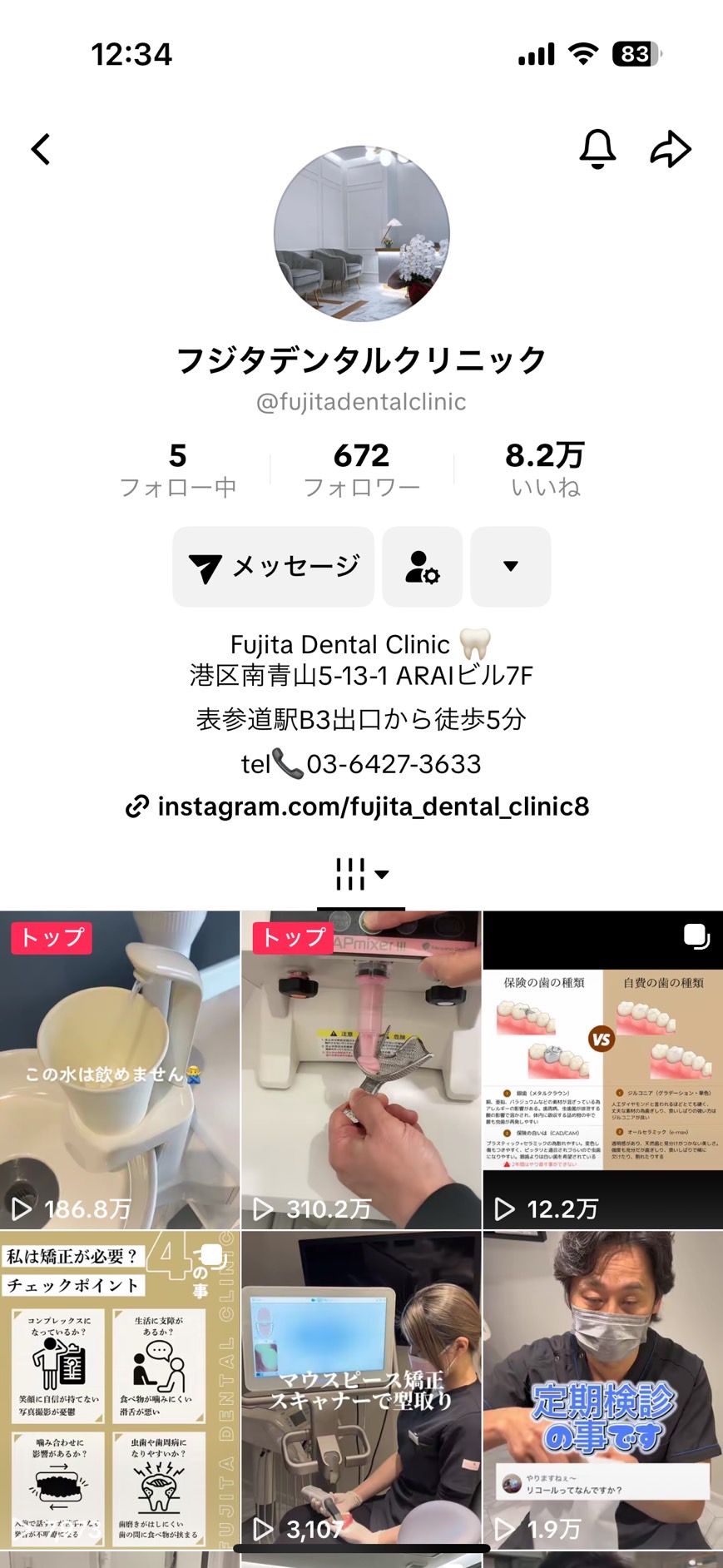View the 8.2万 いいね likes count
This screenshot has width=723, height=1568.
pos(545,469)
